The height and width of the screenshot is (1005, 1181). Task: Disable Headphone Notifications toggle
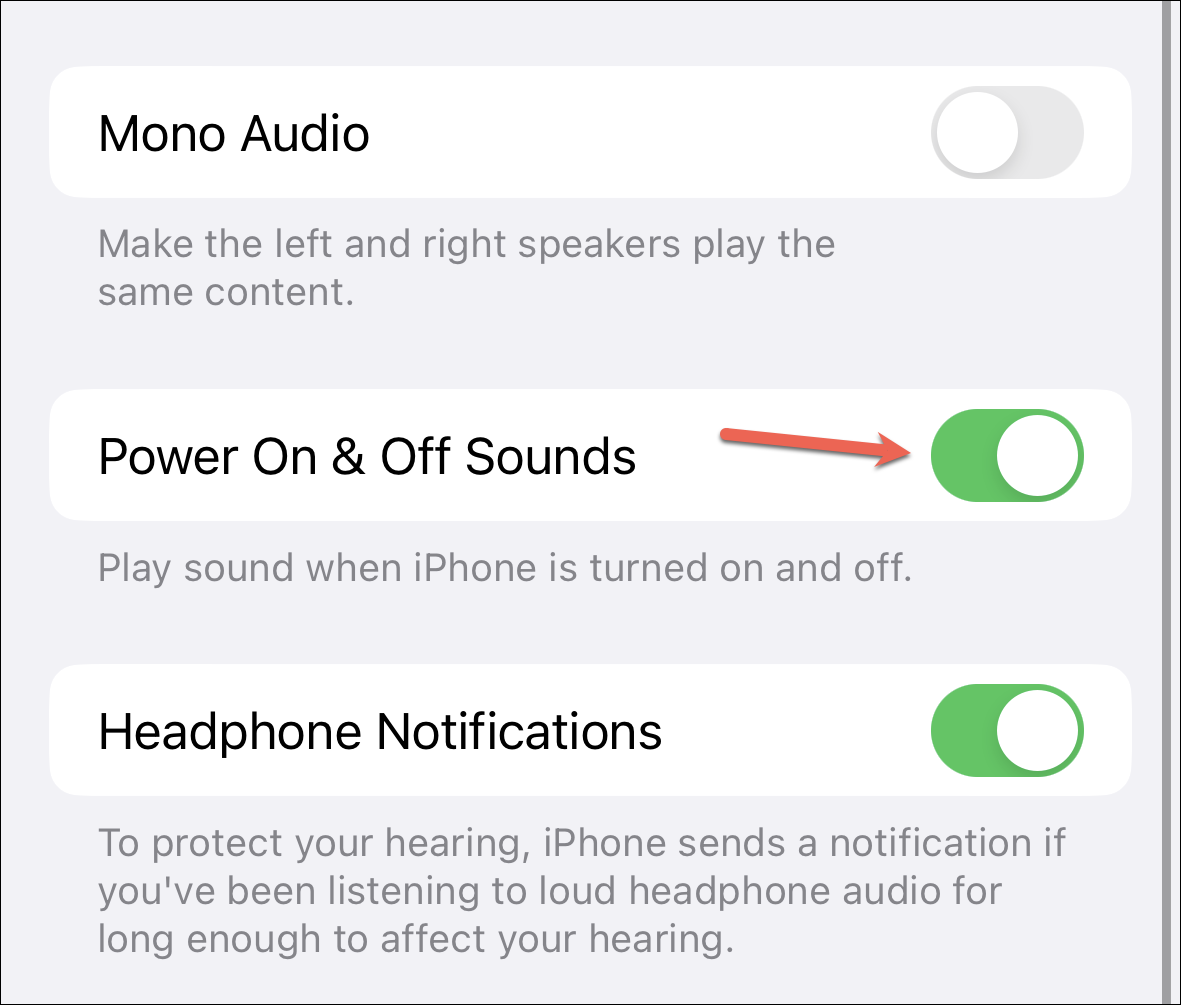(1006, 731)
